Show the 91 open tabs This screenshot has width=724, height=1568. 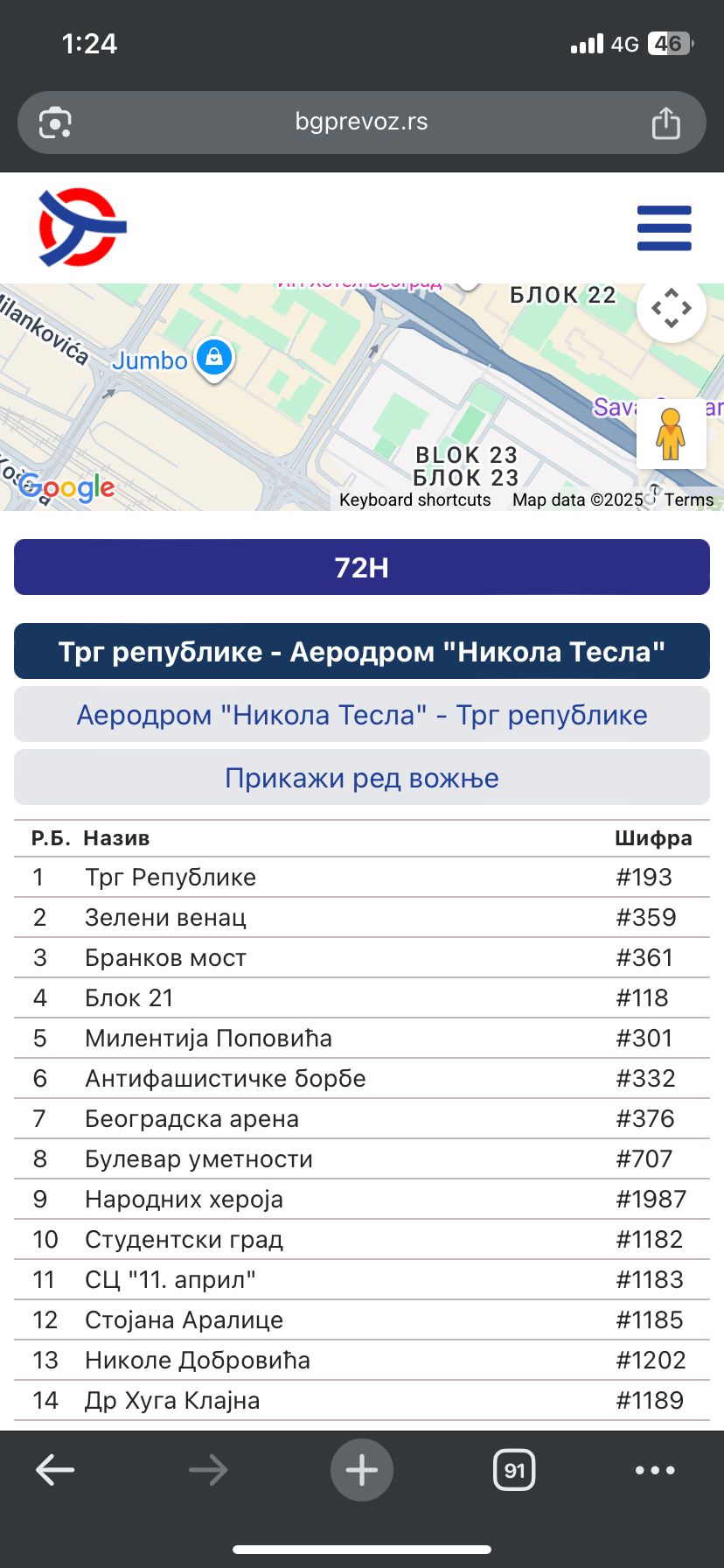pyautogui.click(x=514, y=1470)
